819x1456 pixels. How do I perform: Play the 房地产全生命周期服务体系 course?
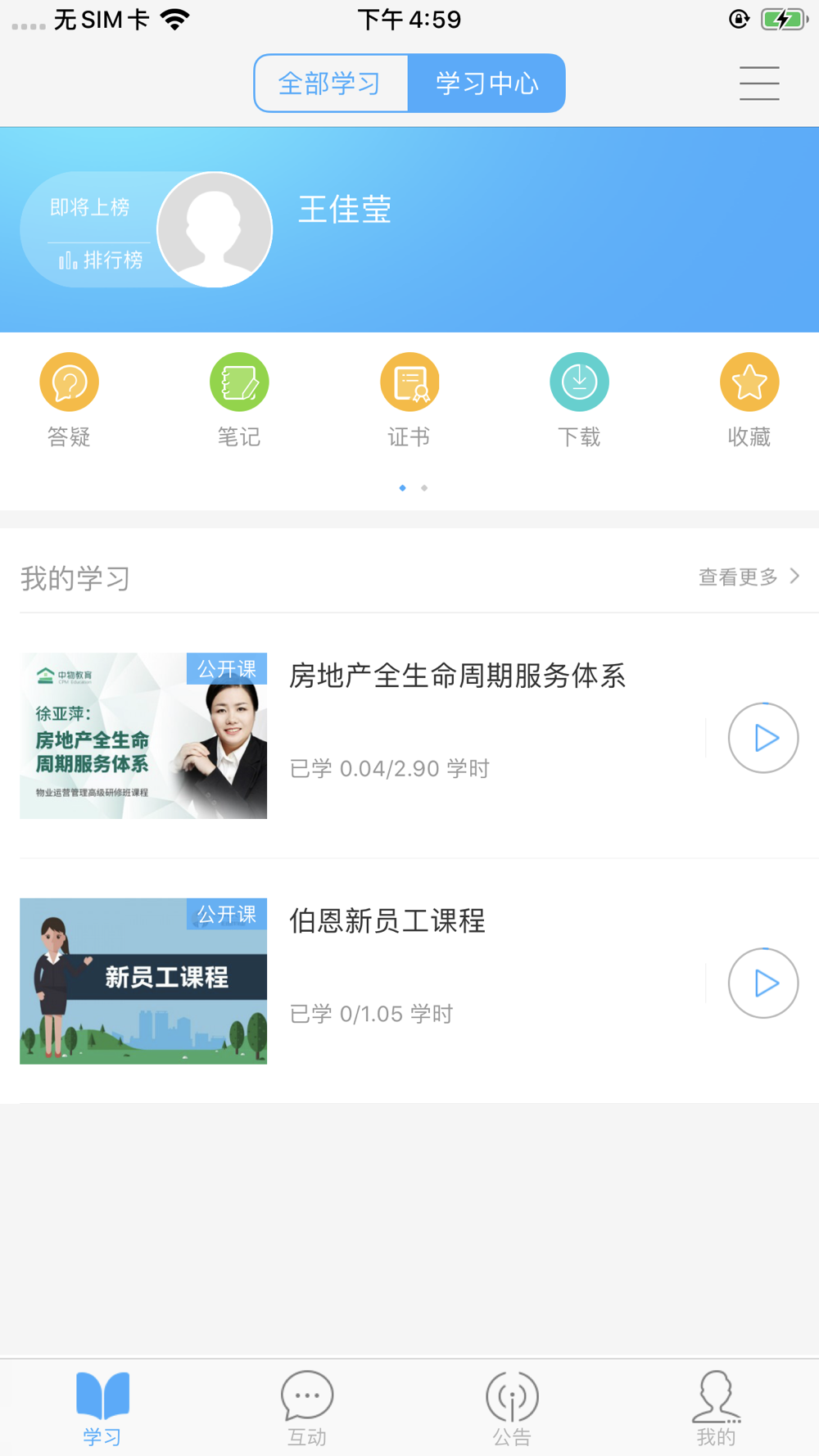point(763,738)
